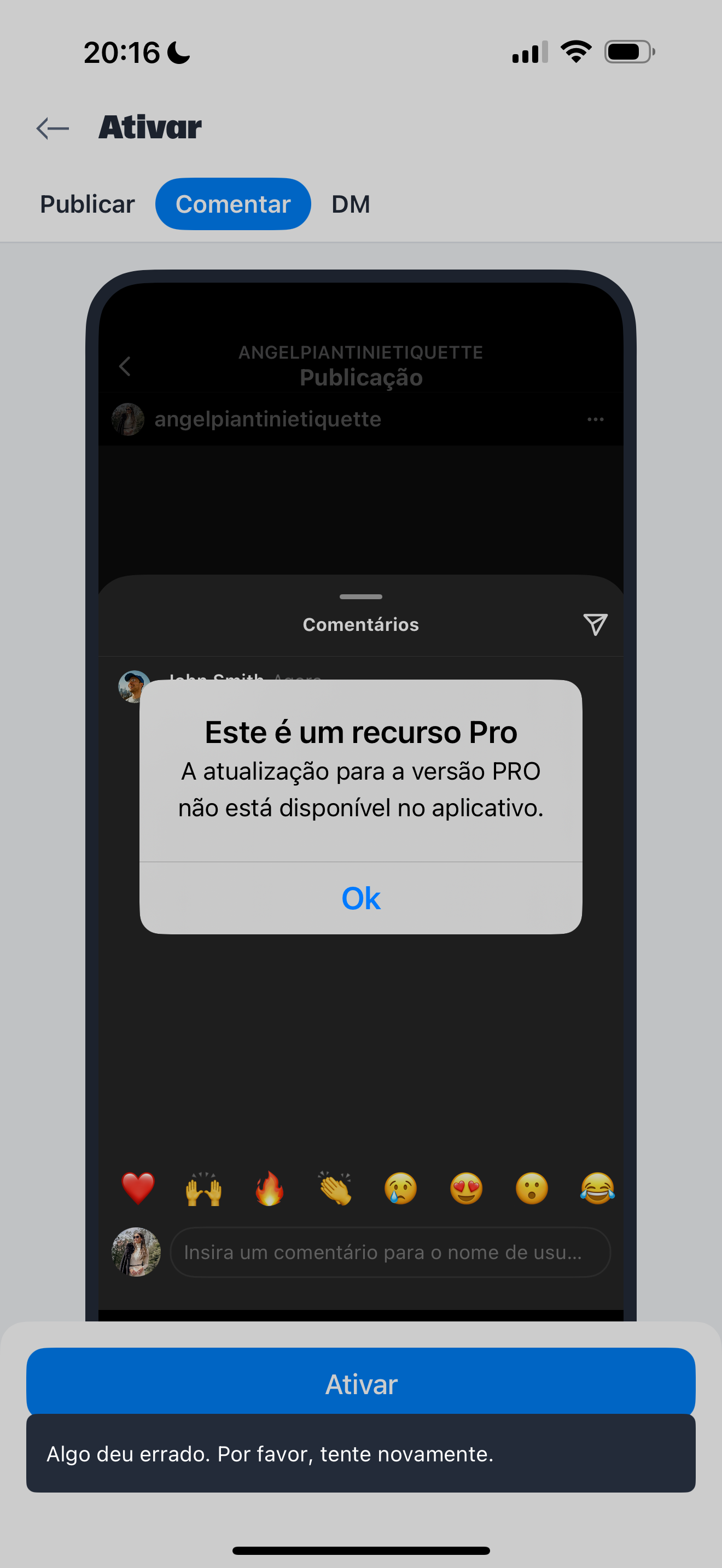
Task: Dismiss the Pro feature dialog with Ok
Action: (360, 898)
